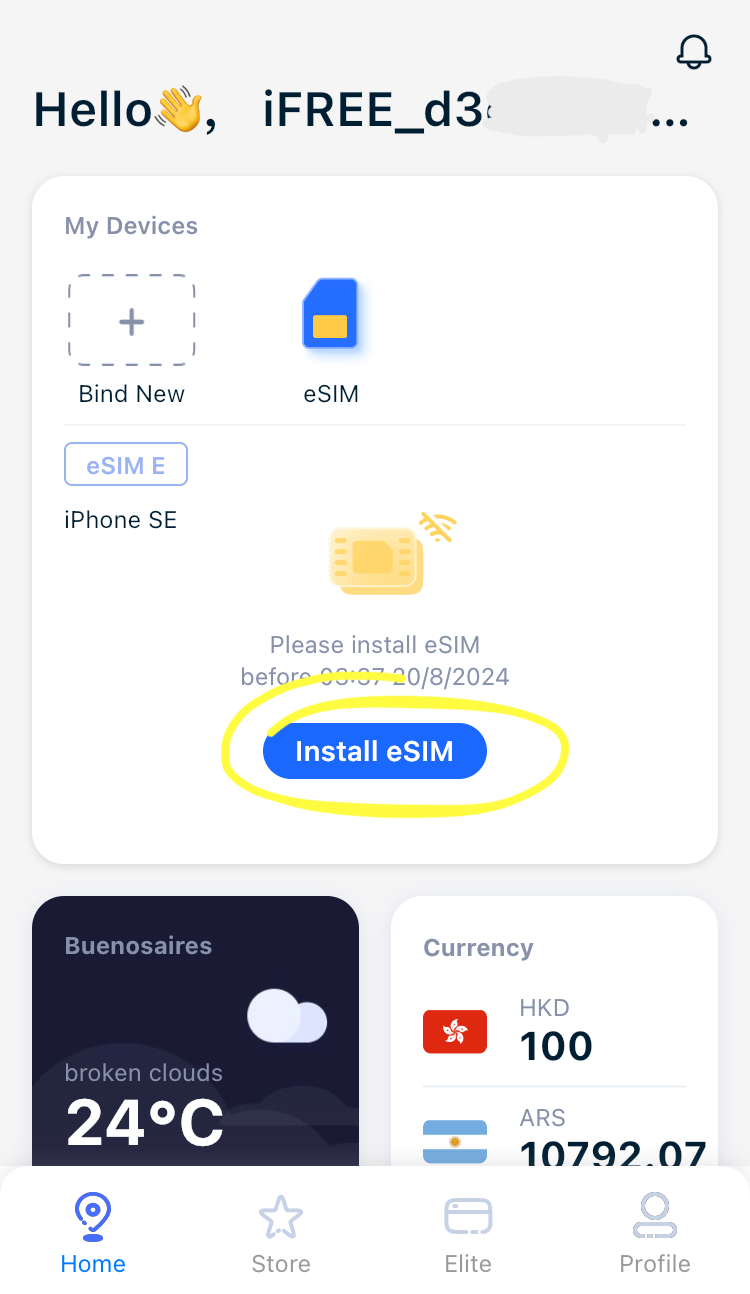This screenshot has width=750, height=1294.
Task: Go to the Elite tab
Action: (x=468, y=1234)
